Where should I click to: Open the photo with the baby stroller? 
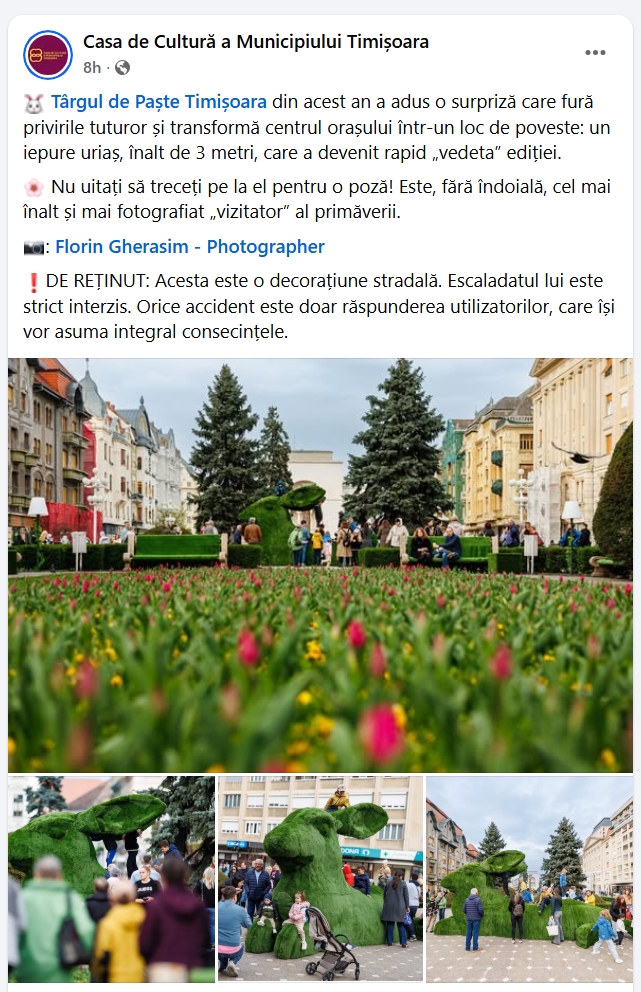coord(320,879)
